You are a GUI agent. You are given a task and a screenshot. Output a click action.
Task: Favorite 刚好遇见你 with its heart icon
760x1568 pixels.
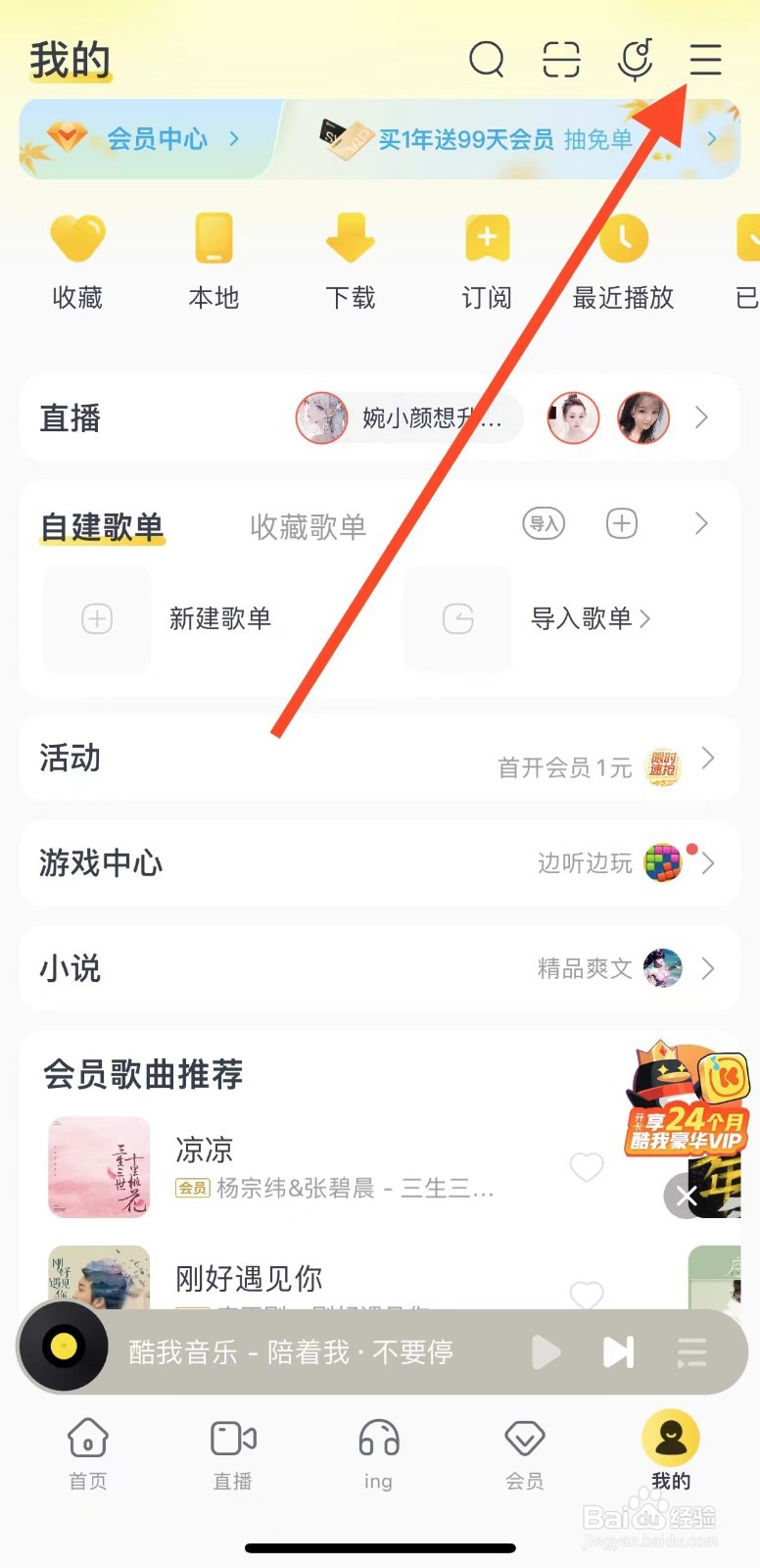click(586, 1295)
